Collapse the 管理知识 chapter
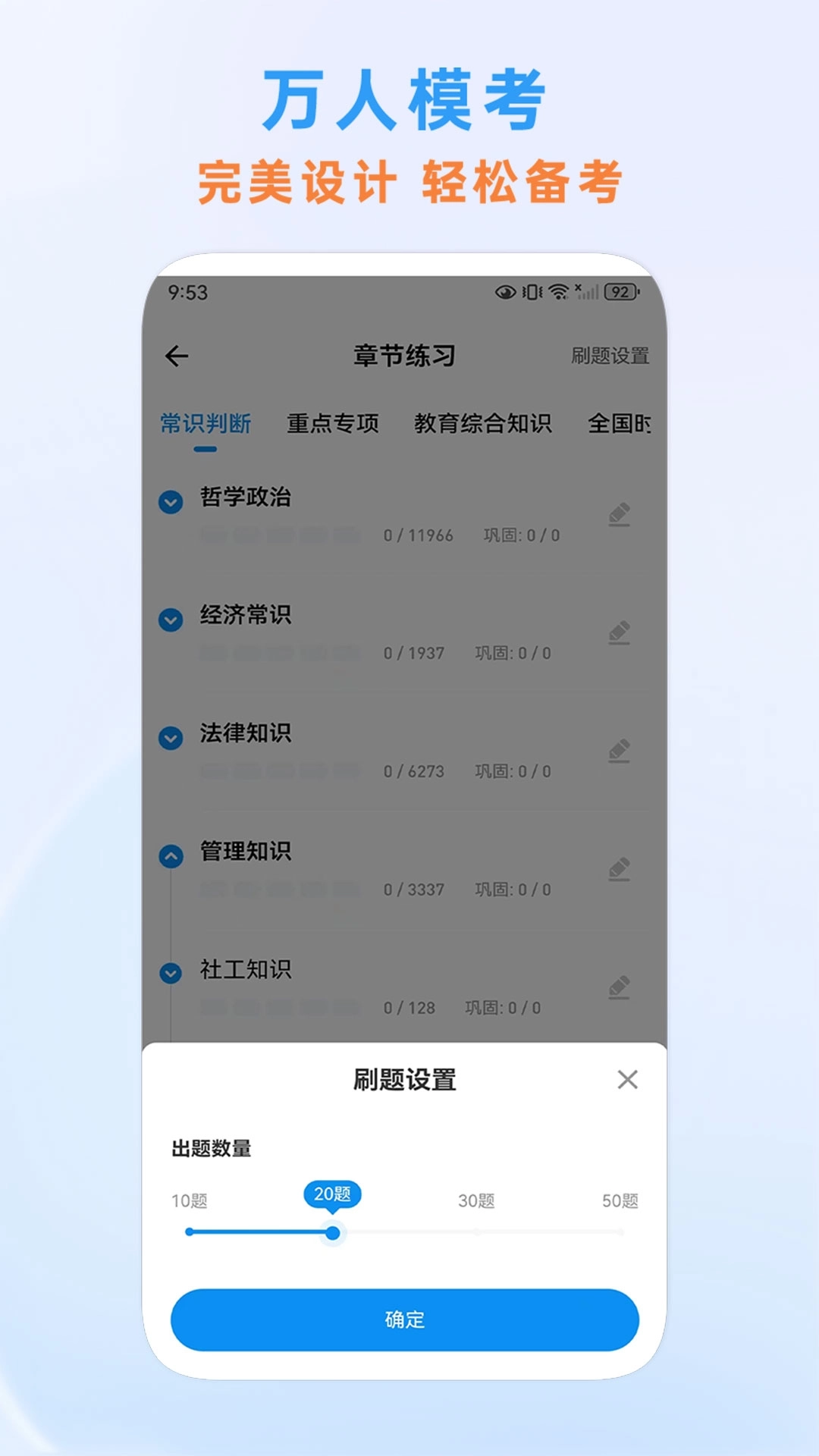Screen dimensions: 819x1456 [170, 855]
